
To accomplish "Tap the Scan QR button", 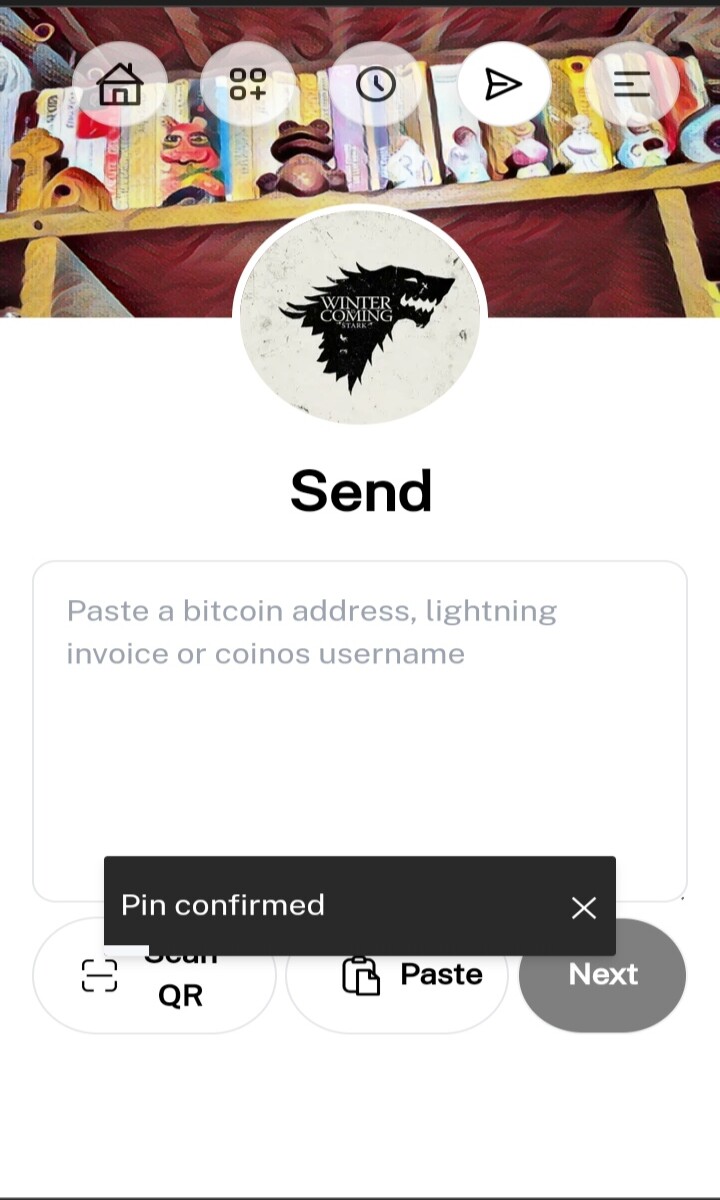I will coord(154,975).
